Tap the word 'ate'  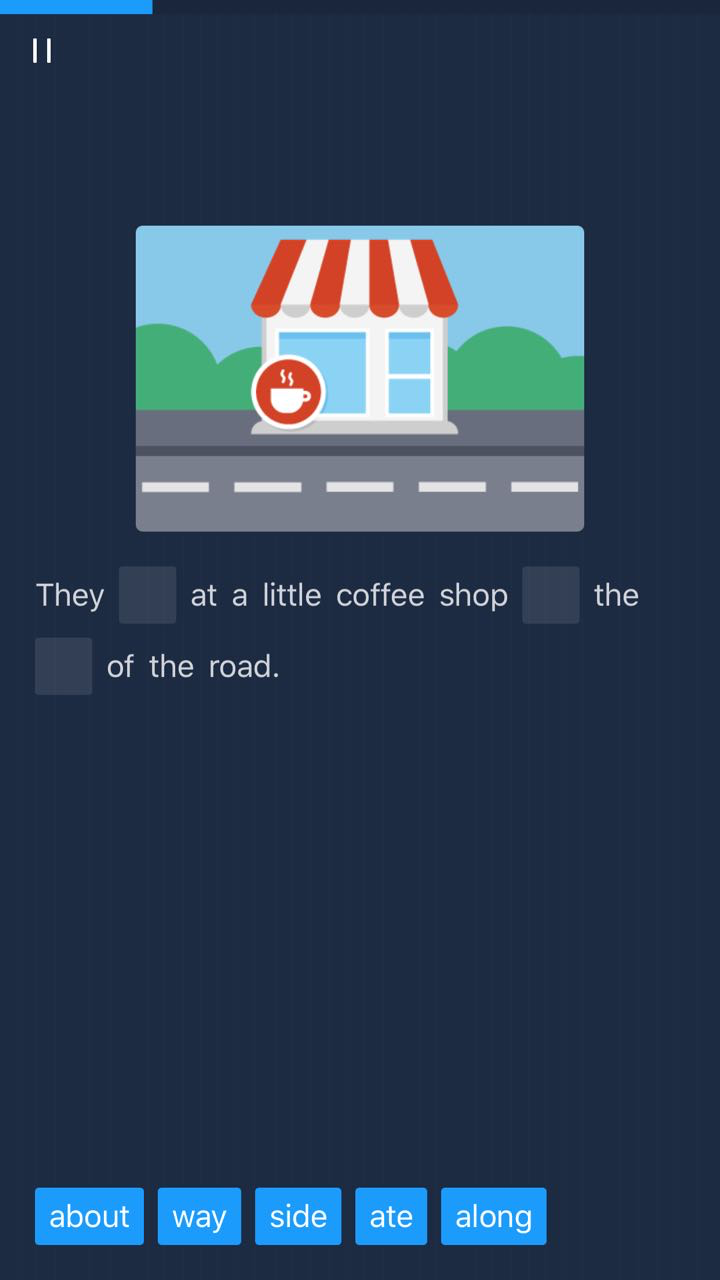click(391, 1216)
